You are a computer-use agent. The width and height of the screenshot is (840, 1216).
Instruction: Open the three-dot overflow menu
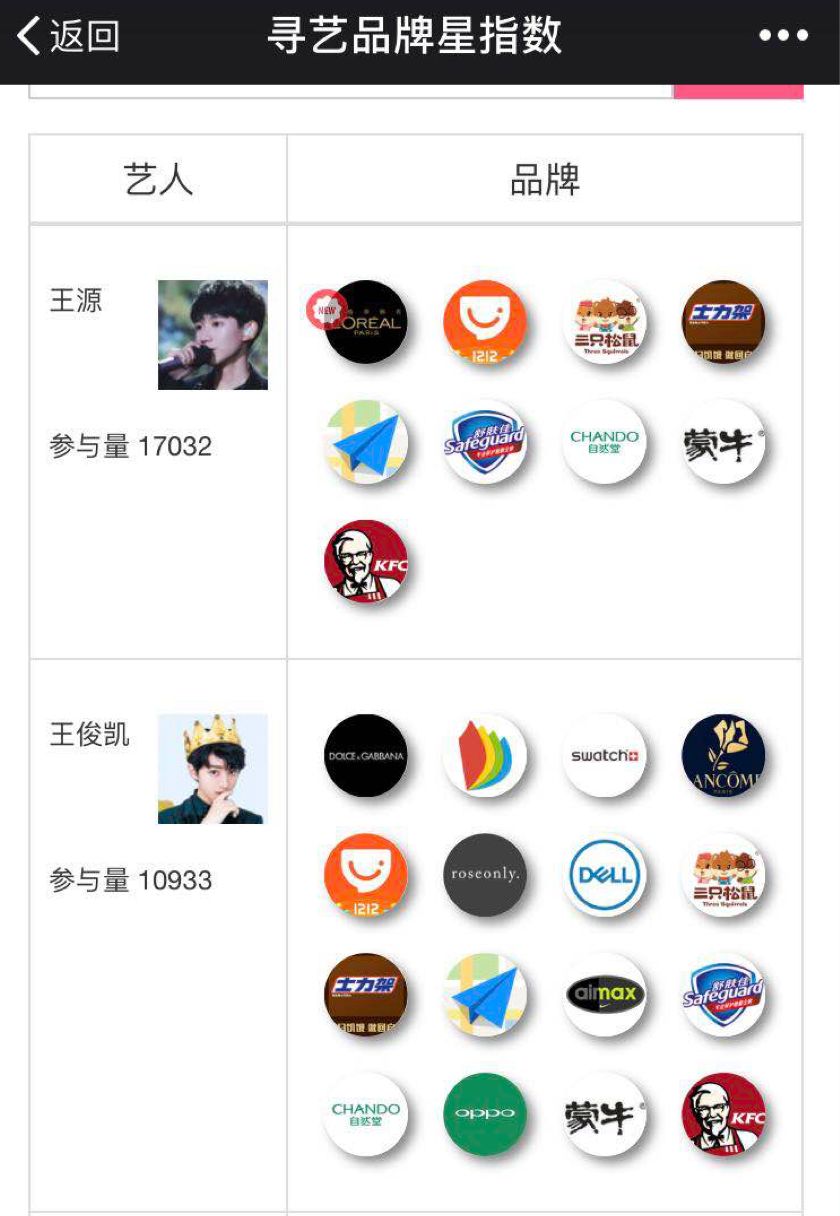(x=783, y=37)
